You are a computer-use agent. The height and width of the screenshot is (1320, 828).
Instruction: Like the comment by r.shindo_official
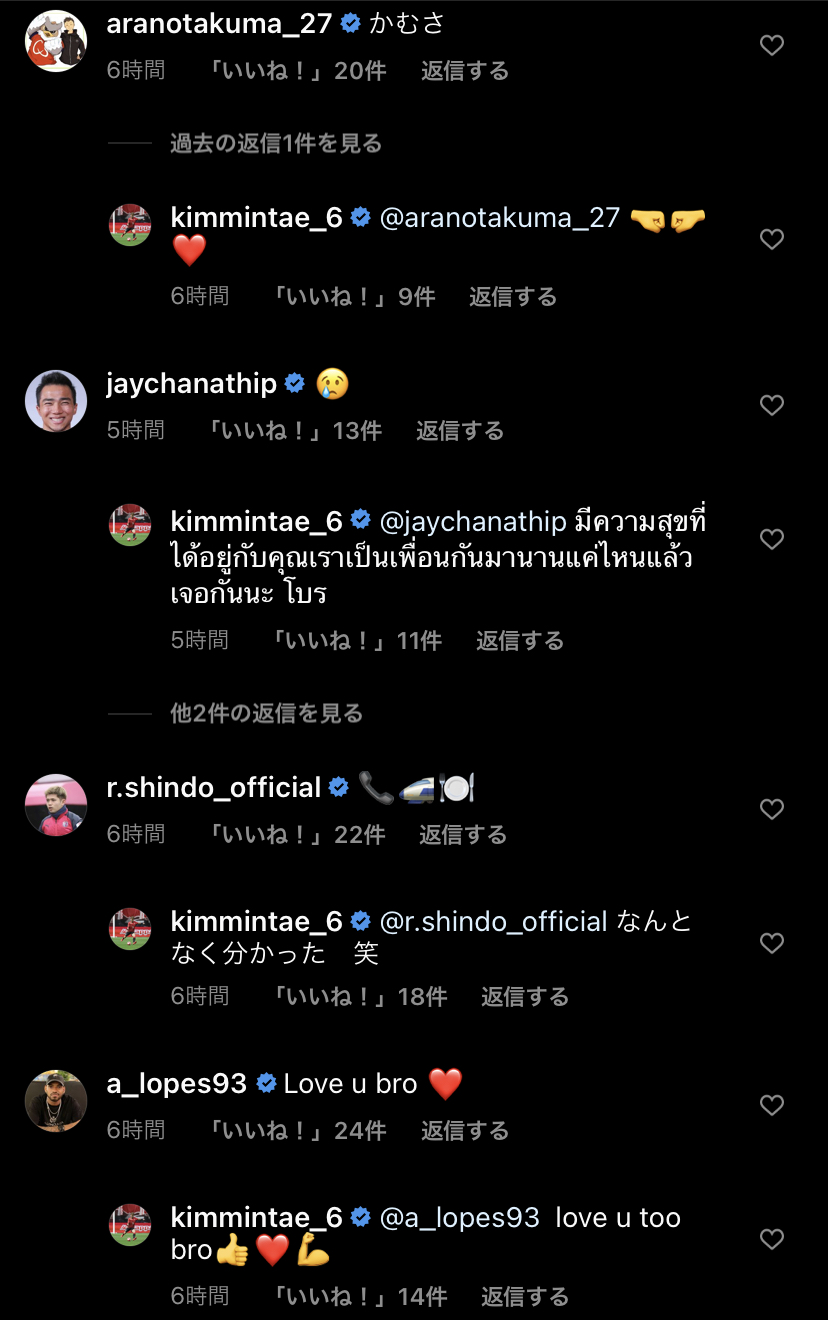point(771,809)
